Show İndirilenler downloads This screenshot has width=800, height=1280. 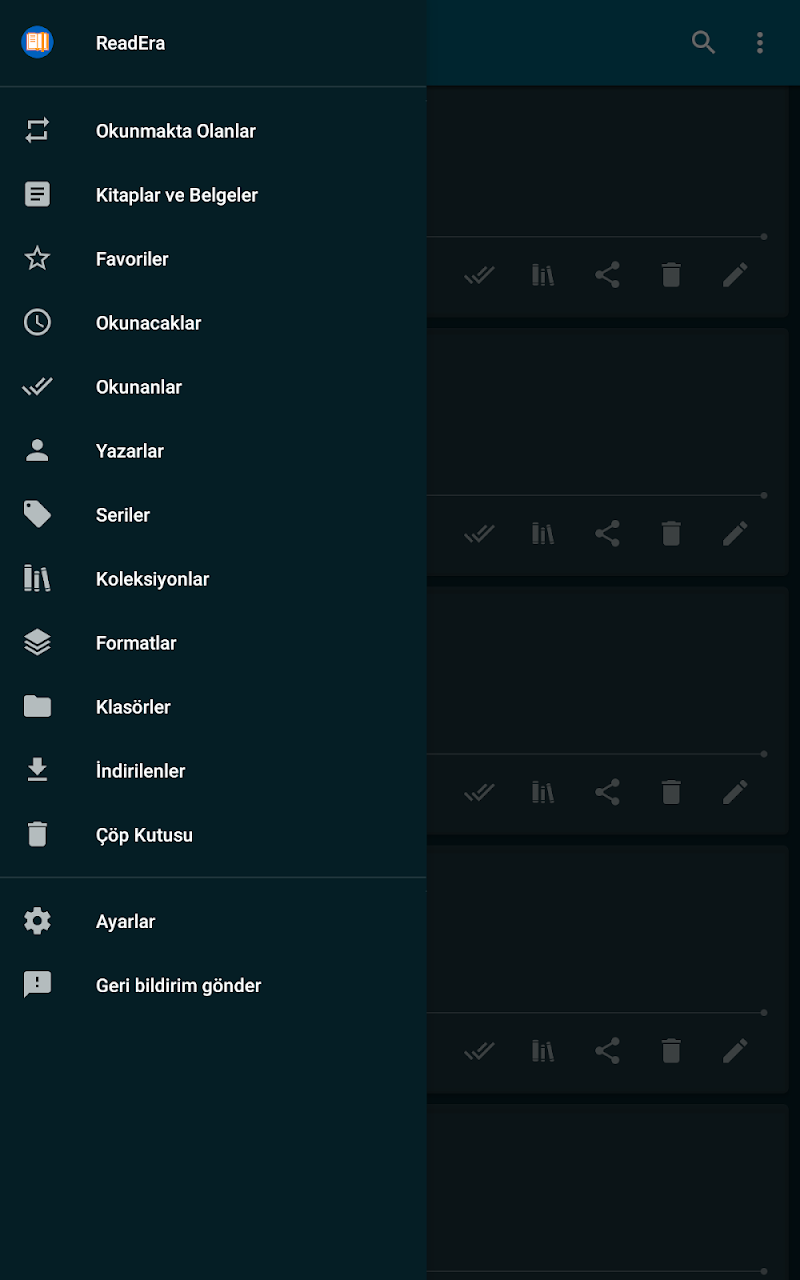[x=213, y=771]
